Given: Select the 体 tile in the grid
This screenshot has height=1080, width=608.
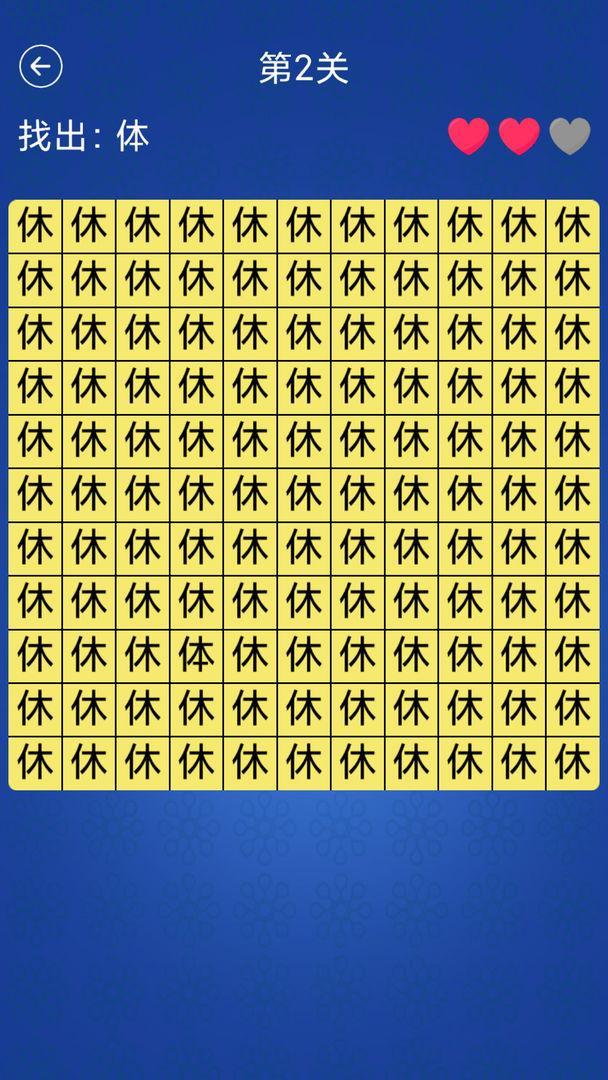Looking at the screenshot, I should pyautogui.click(x=196, y=656).
